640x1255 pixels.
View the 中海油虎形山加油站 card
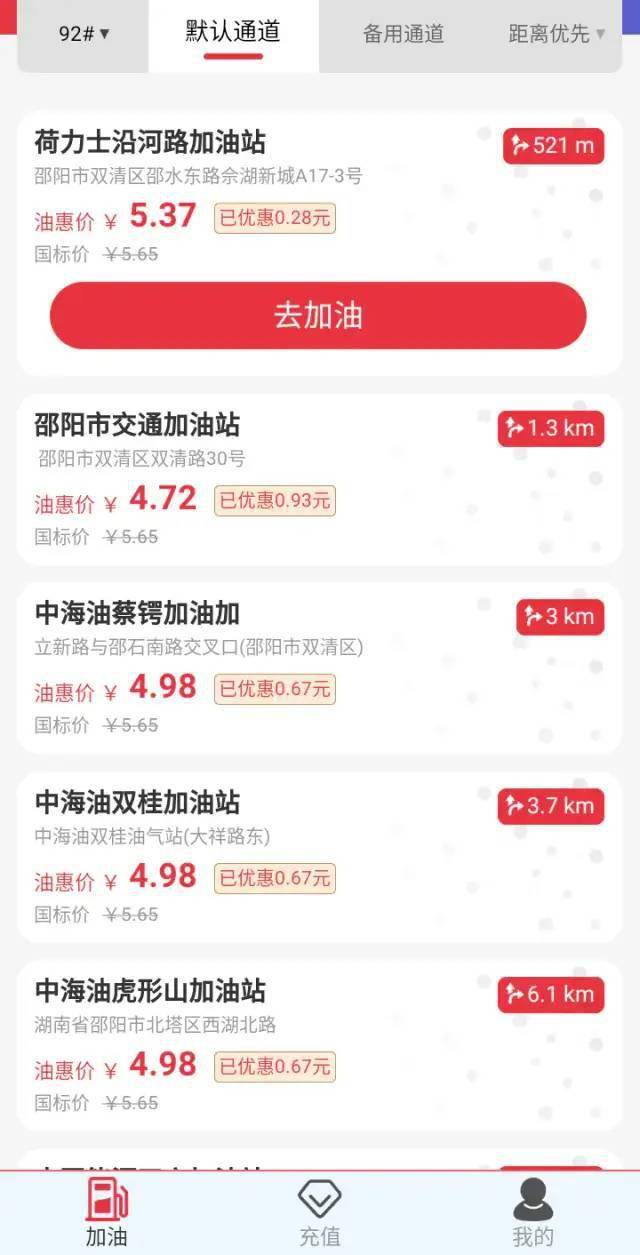pyautogui.click(x=260, y=1046)
